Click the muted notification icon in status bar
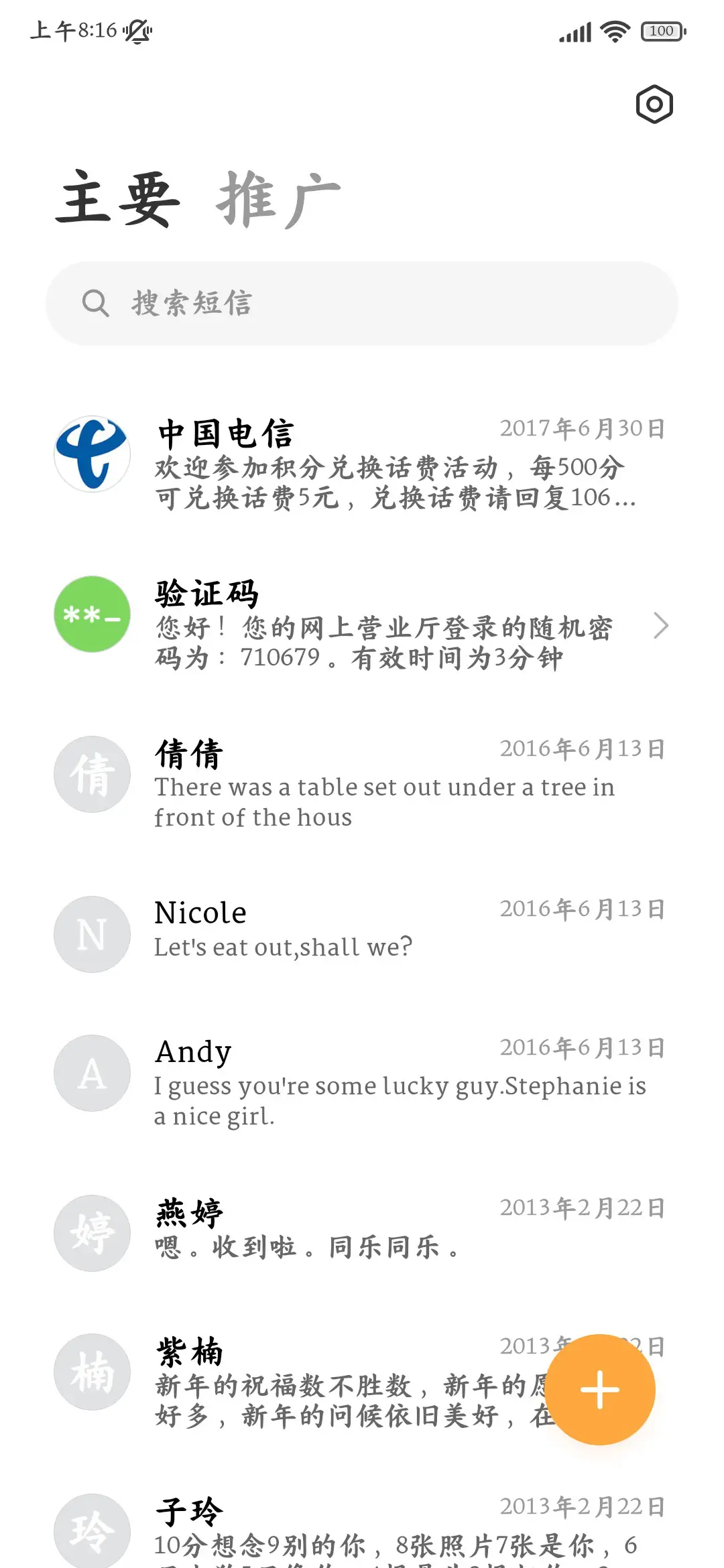Viewport: 724px width, 1568px height. click(x=137, y=30)
